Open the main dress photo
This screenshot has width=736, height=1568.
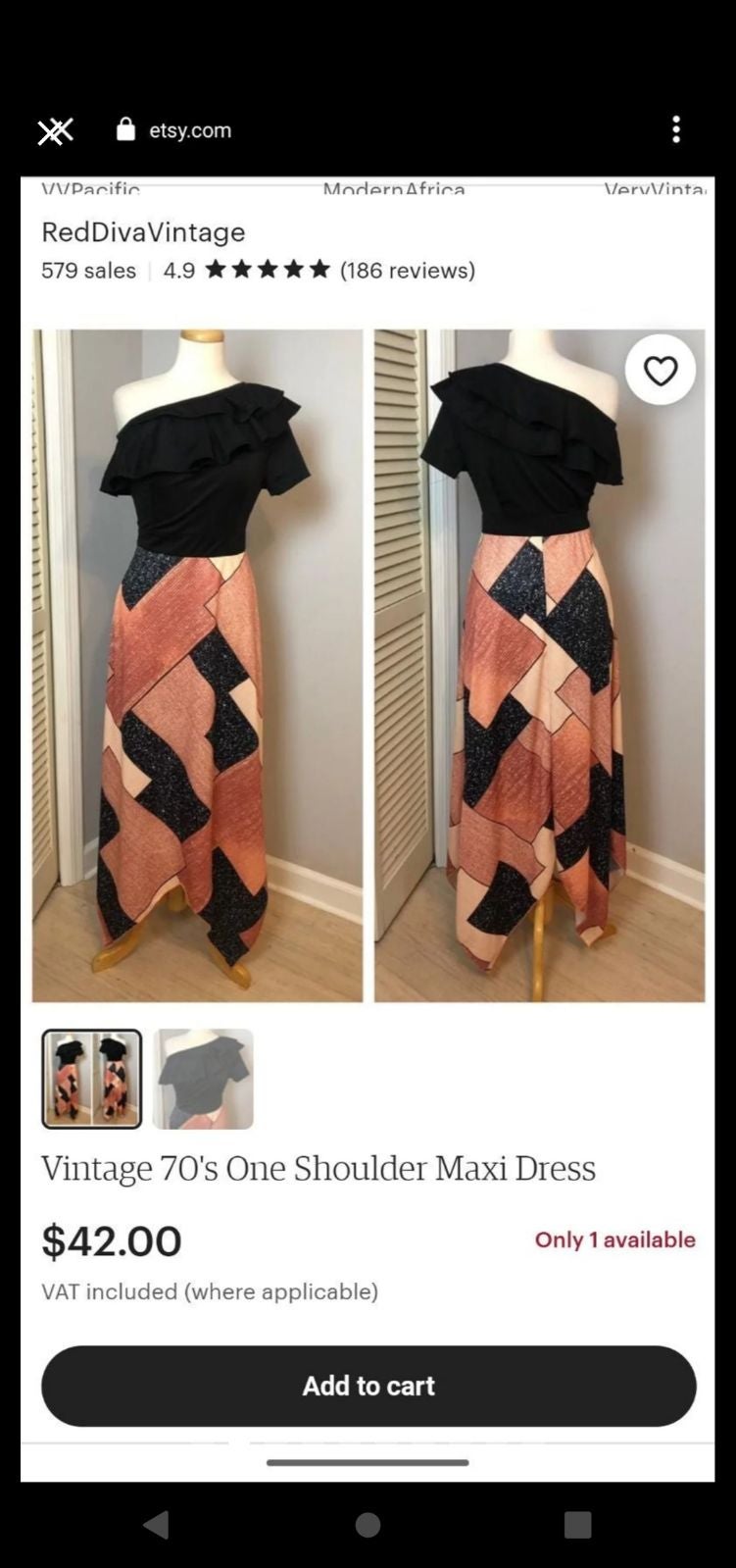click(368, 665)
